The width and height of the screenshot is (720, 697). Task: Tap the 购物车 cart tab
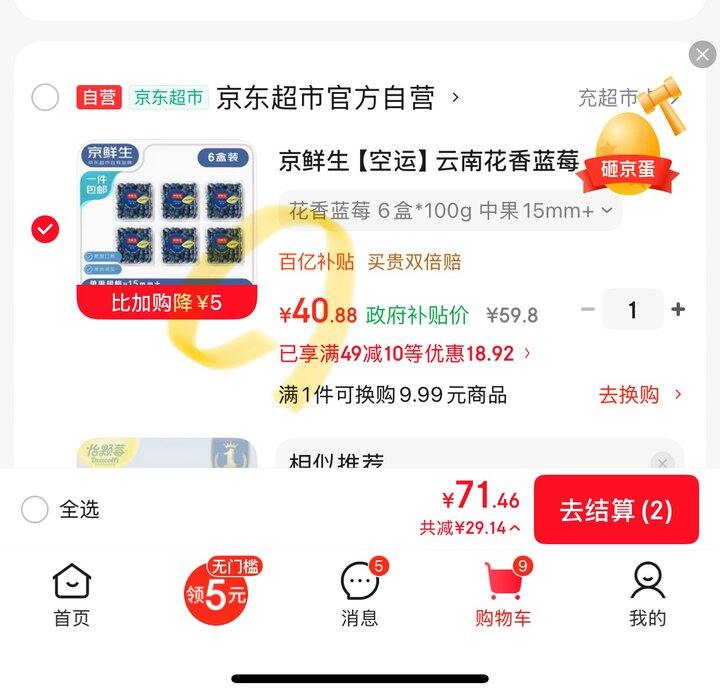point(503,595)
